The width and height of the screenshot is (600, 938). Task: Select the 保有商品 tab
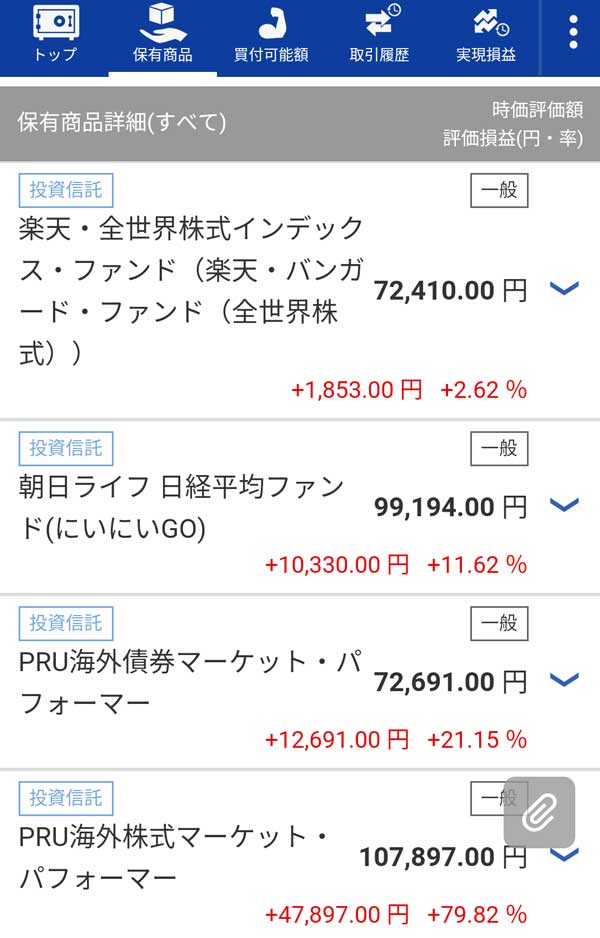162,35
